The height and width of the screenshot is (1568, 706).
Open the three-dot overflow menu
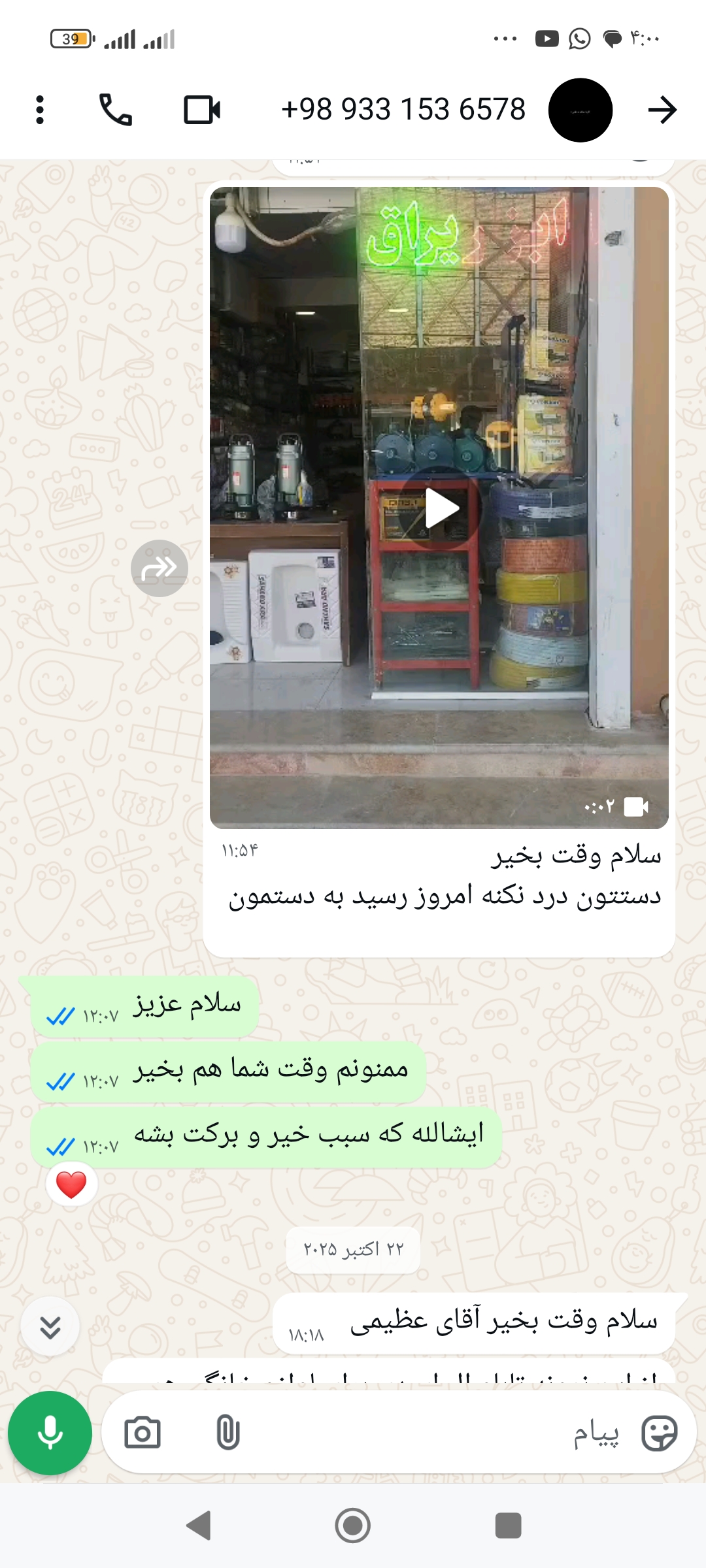(x=40, y=110)
